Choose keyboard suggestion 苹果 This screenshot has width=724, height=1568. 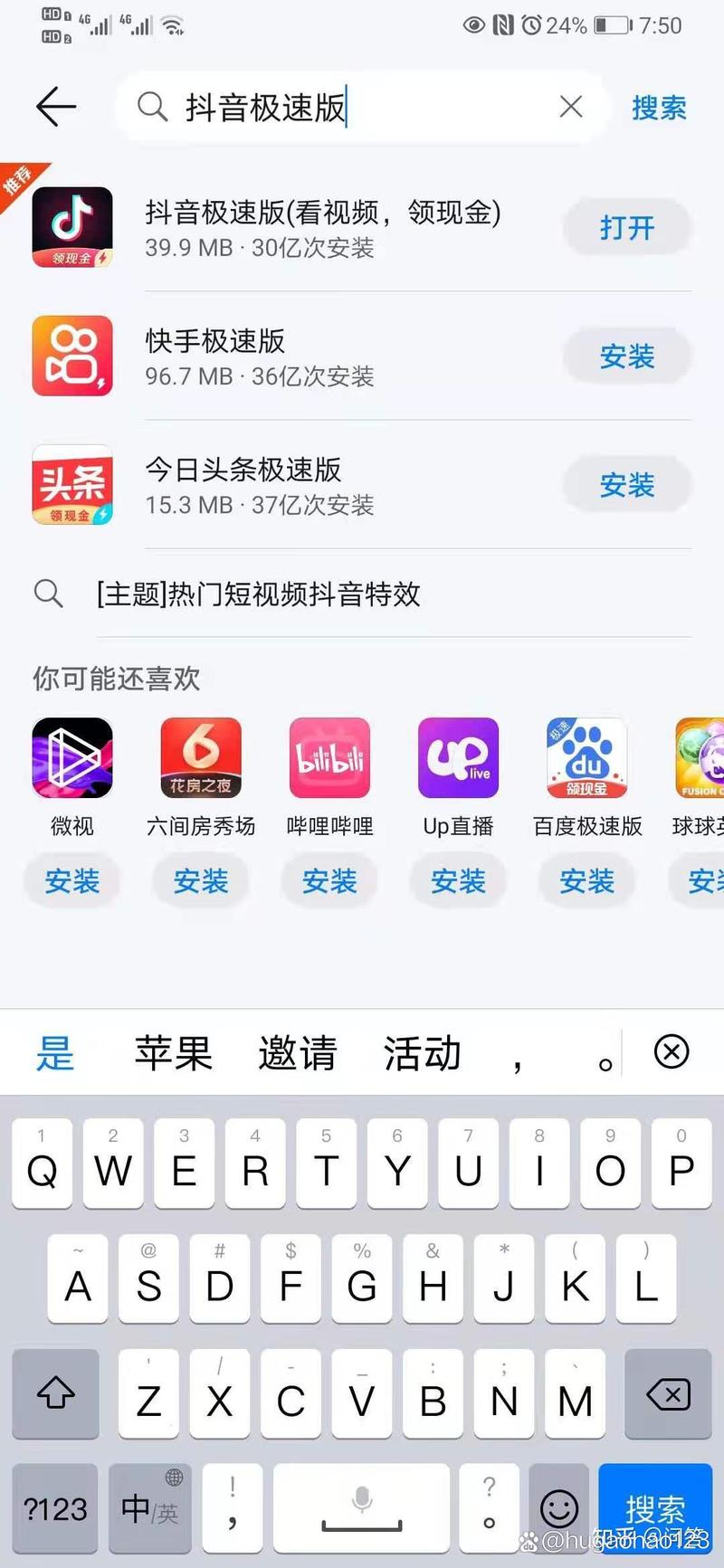pos(173,1053)
